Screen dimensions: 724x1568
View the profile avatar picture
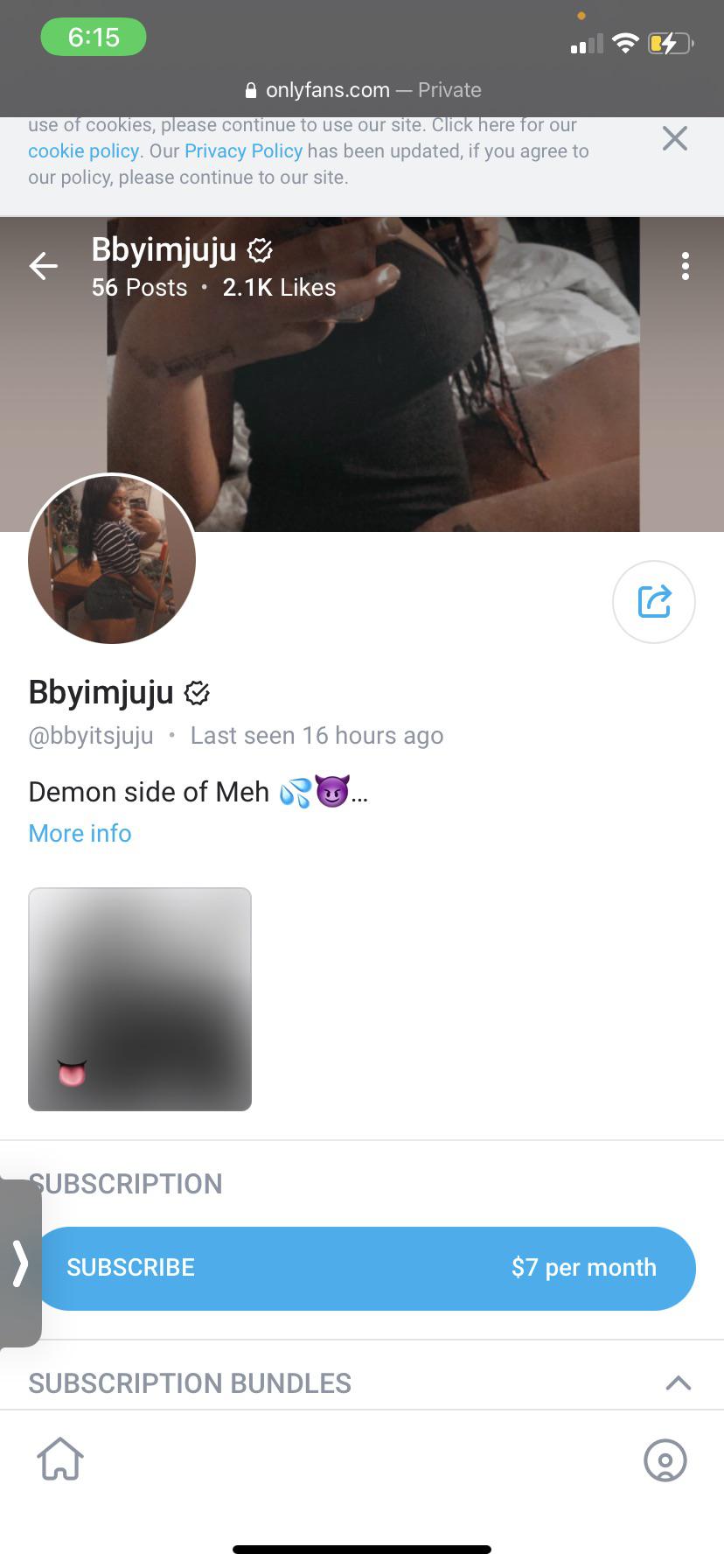(x=112, y=559)
